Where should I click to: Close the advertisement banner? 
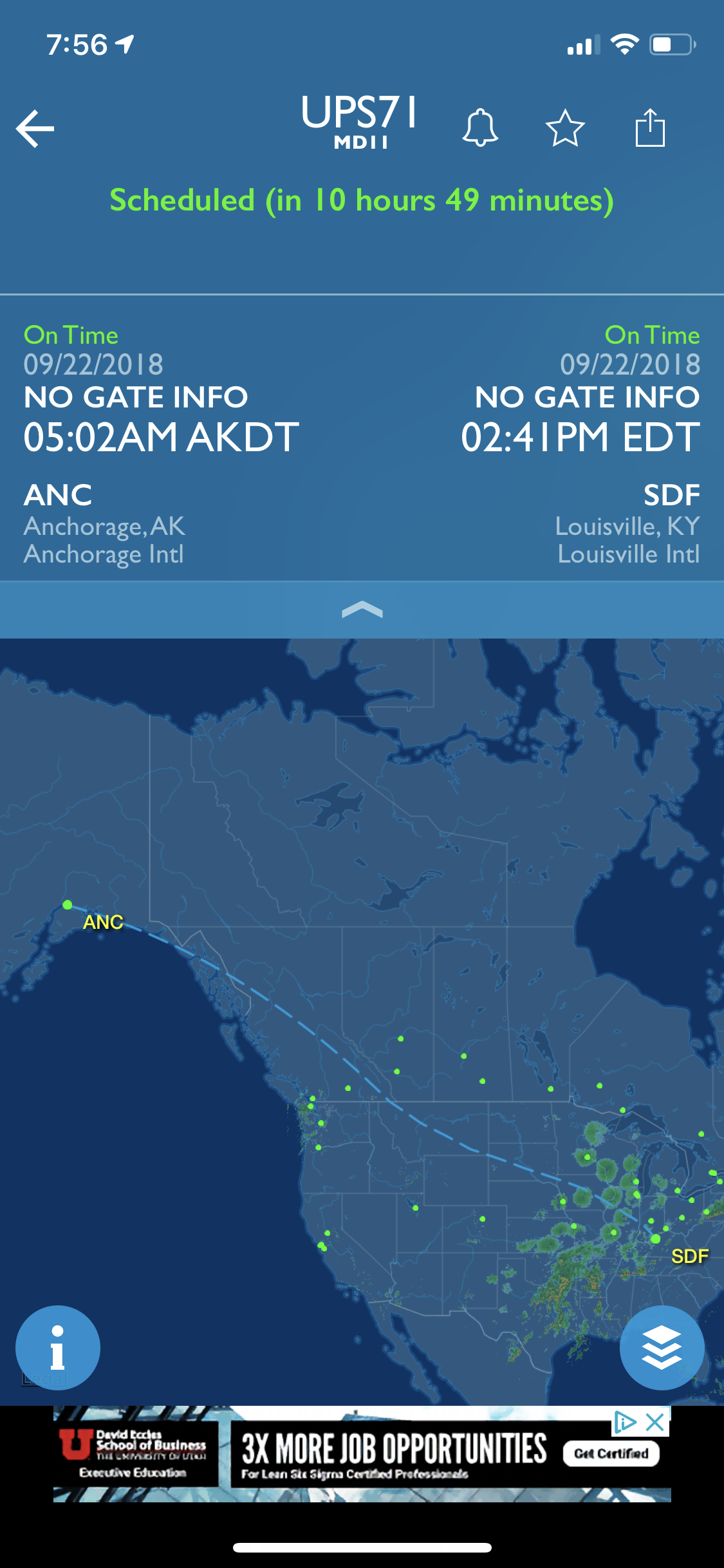[x=655, y=1422]
